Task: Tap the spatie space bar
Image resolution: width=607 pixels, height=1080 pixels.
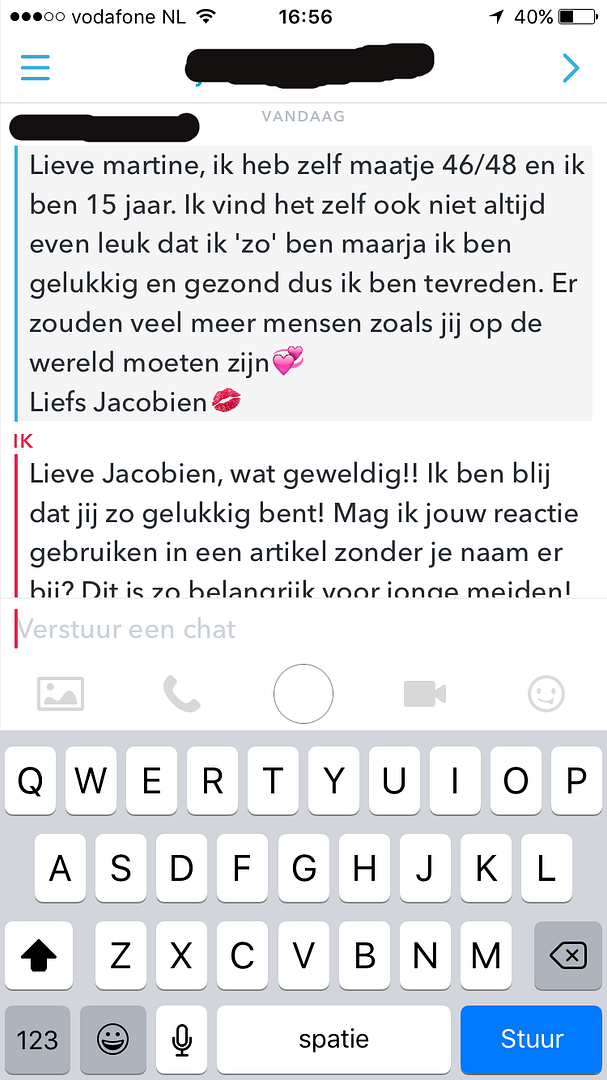Action: 333,1039
